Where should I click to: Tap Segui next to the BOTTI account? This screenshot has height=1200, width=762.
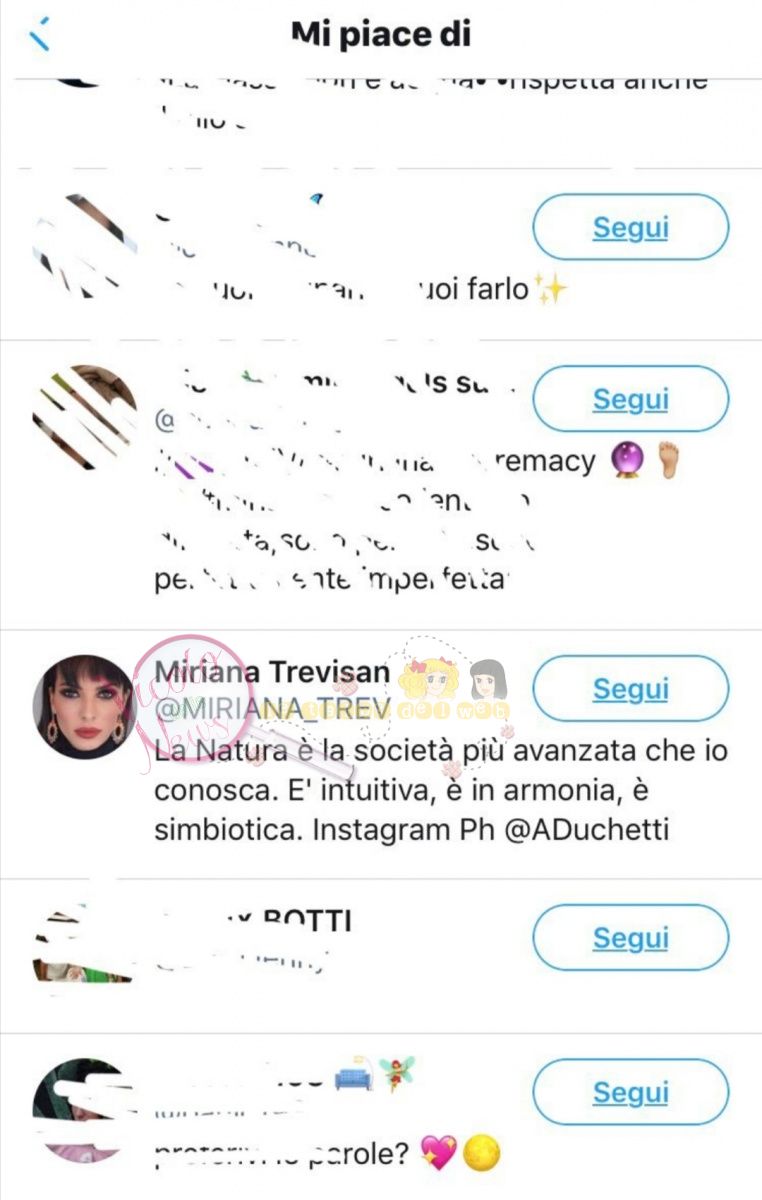(x=630, y=938)
